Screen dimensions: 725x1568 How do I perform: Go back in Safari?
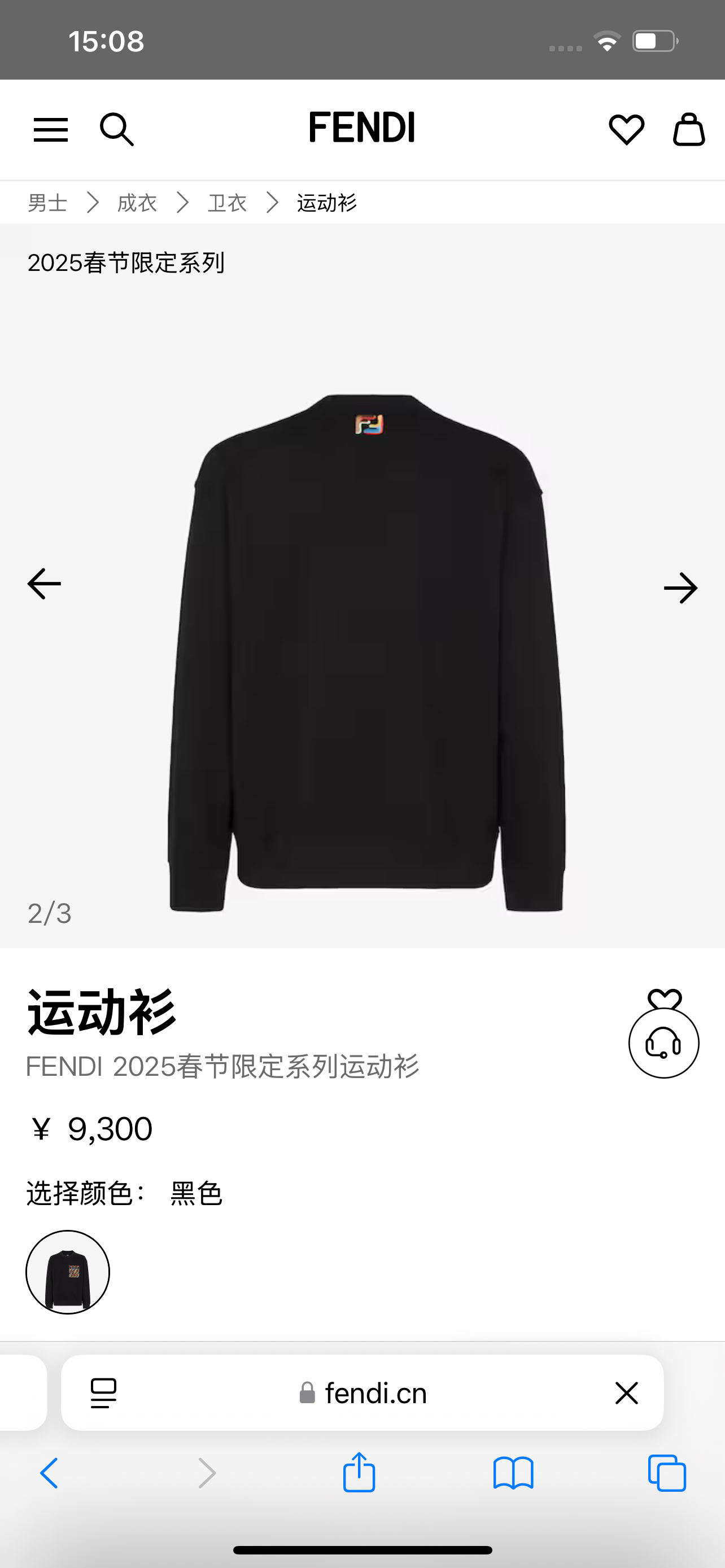[x=49, y=1474]
